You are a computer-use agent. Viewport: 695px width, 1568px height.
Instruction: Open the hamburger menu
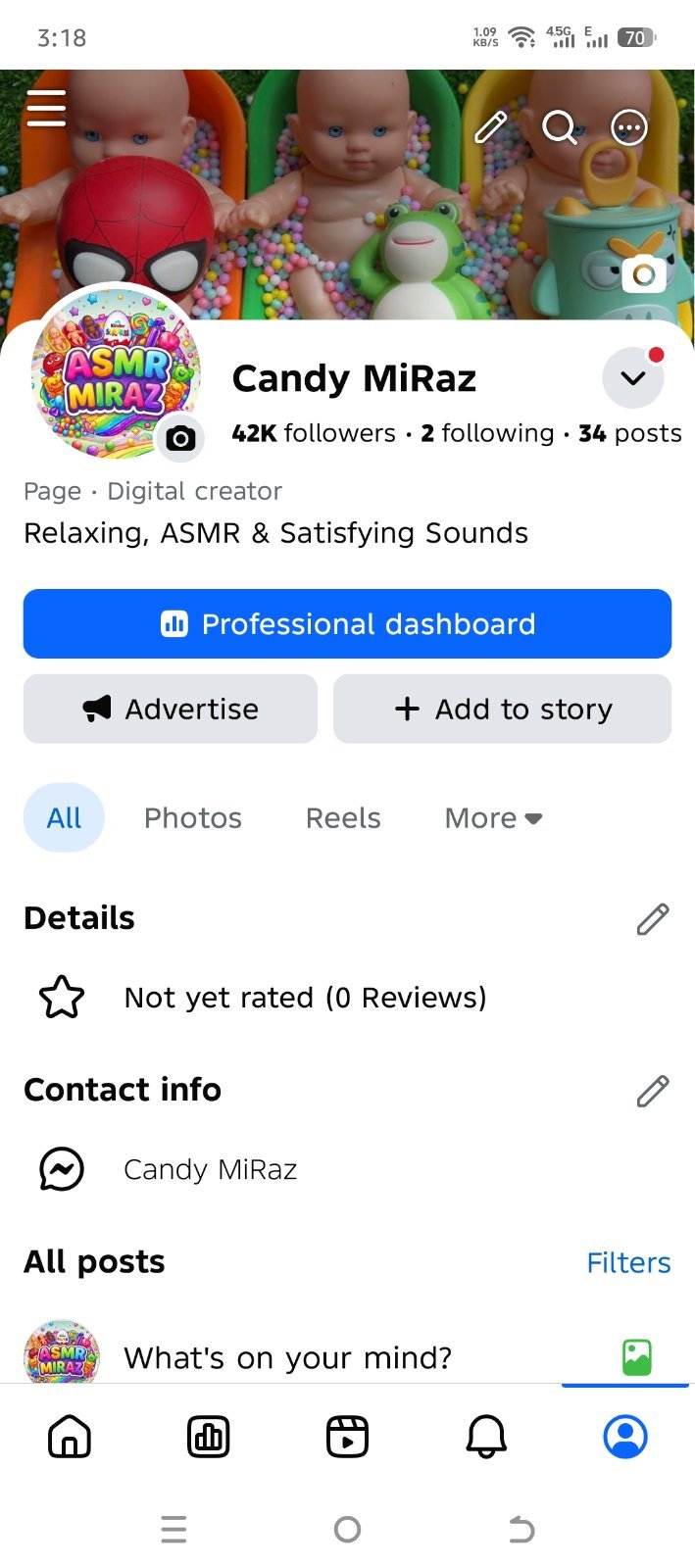pyautogui.click(x=46, y=108)
